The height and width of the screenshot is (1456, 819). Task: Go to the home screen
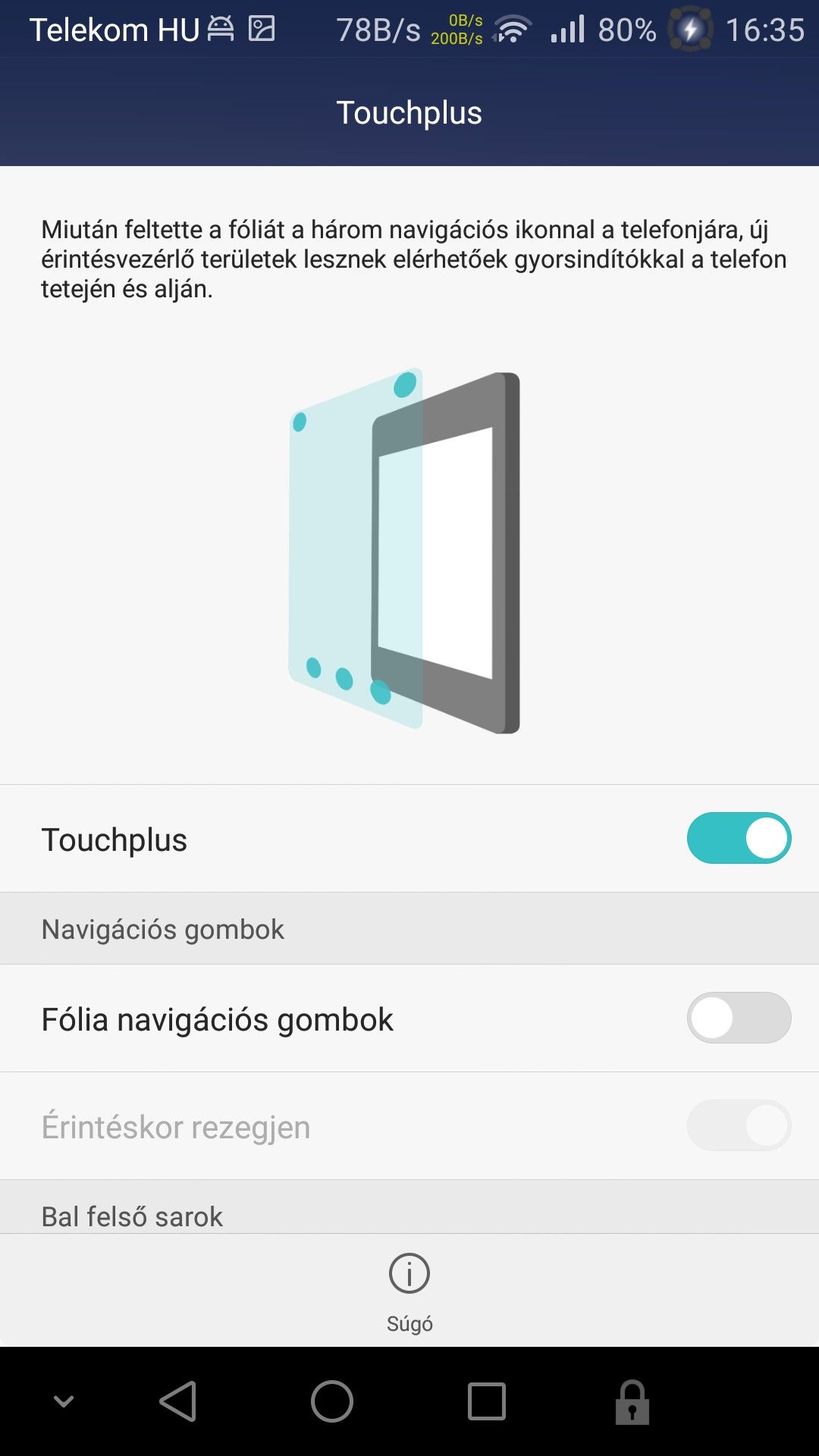pyautogui.click(x=332, y=1401)
